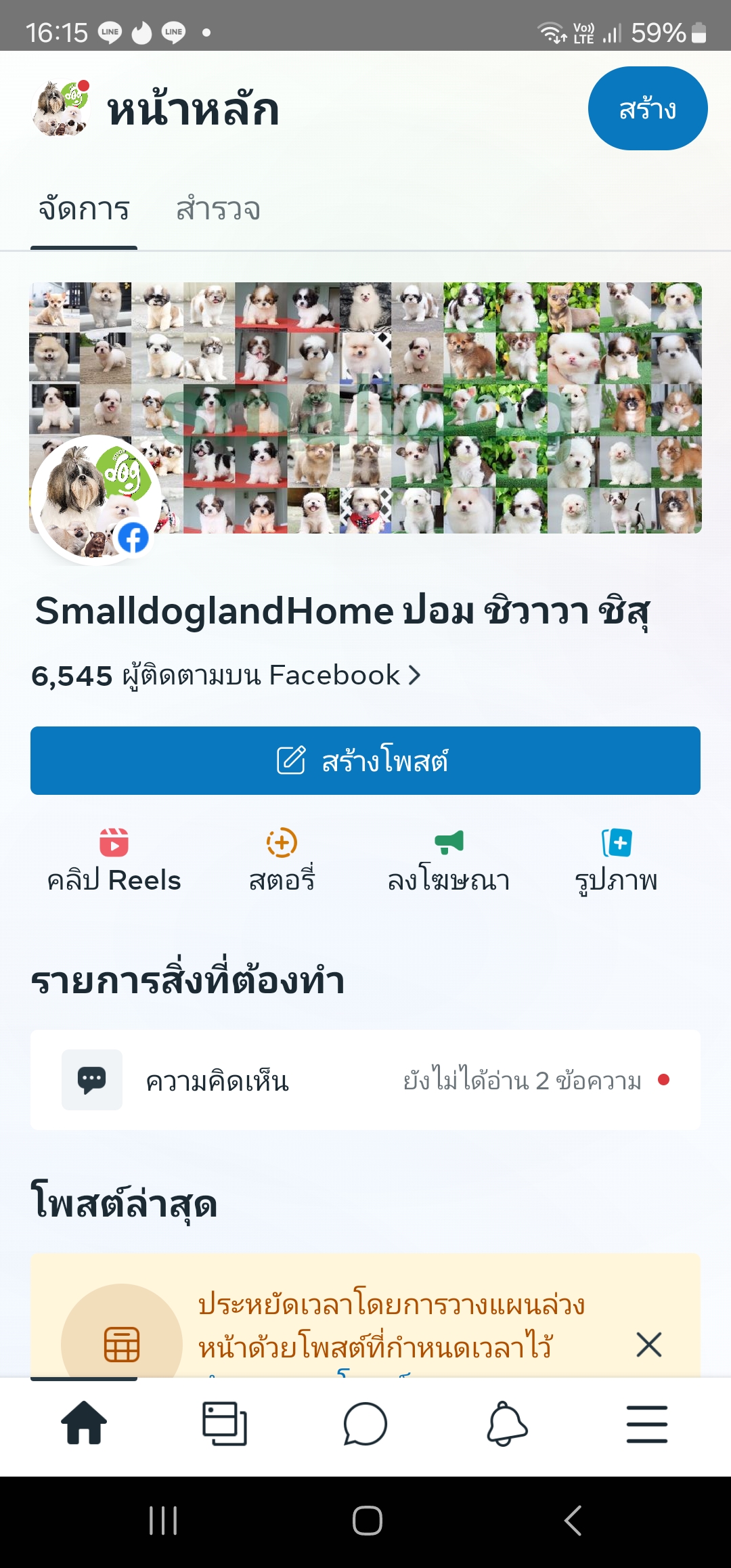Open the content tab in bottom bar
This screenshot has width=731, height=1568.
(x=225, y=1423)
